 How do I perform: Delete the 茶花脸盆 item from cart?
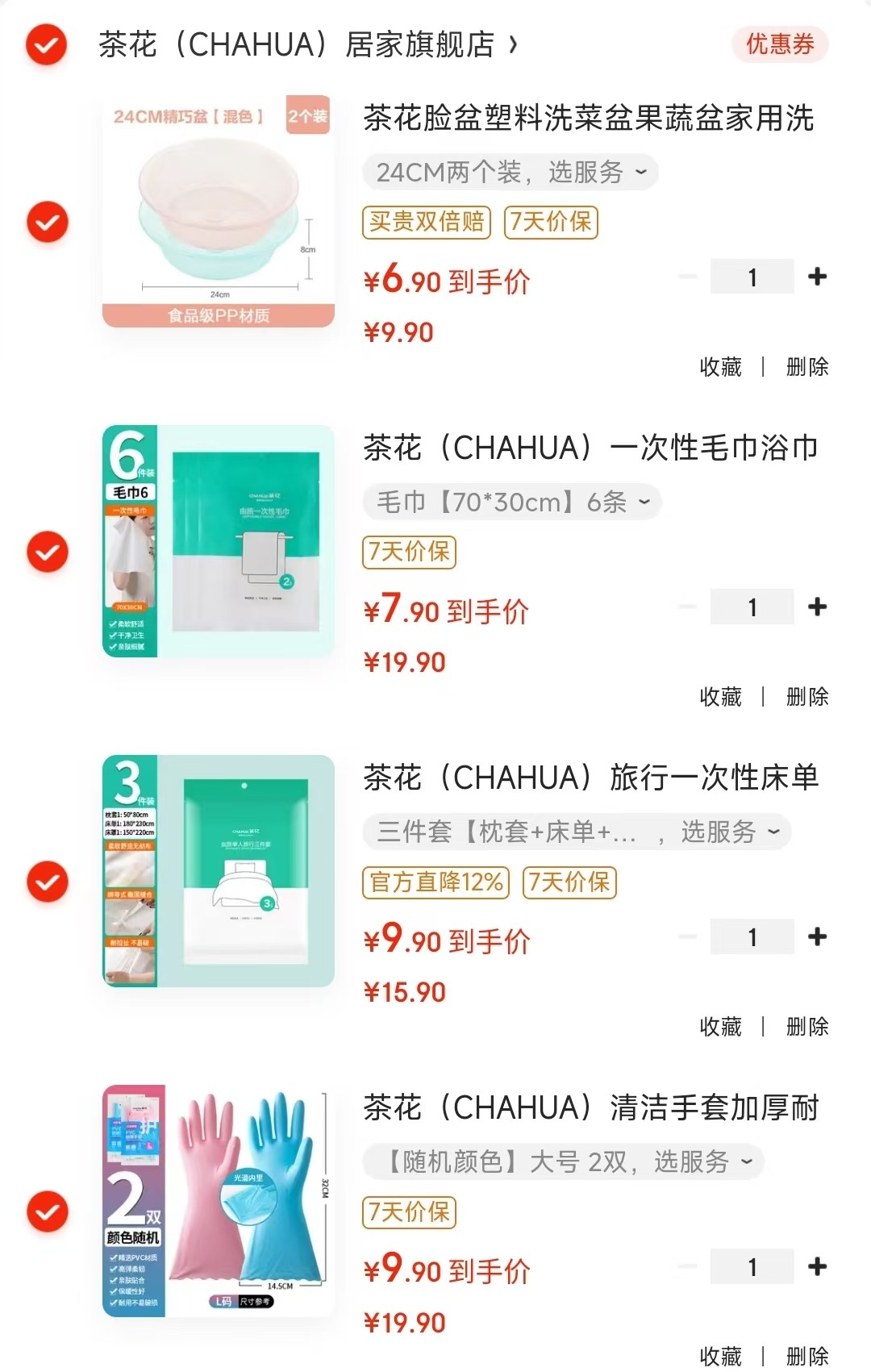(807, 367)
